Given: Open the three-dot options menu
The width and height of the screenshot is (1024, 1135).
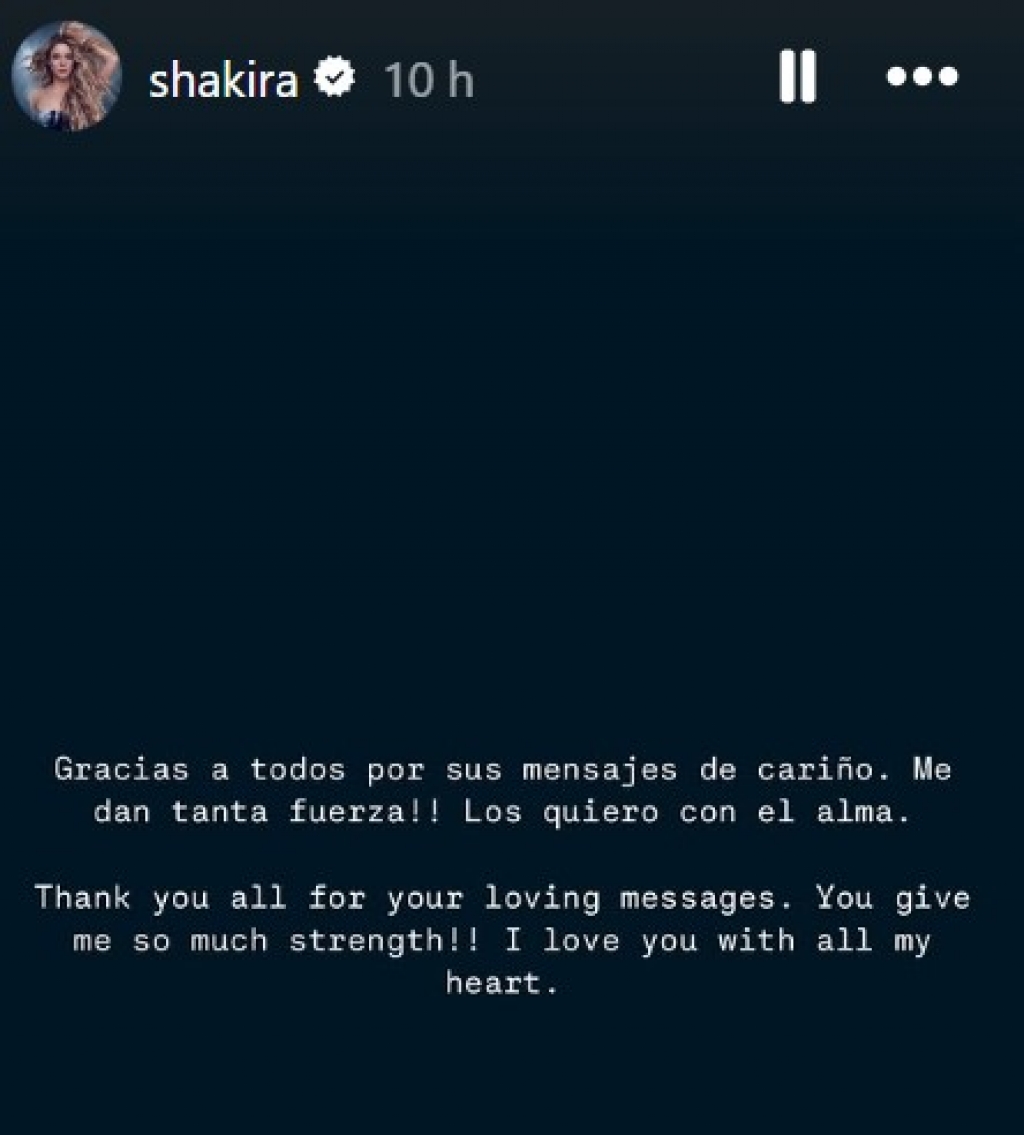Looking at the screenshot, I should [922, 77].
